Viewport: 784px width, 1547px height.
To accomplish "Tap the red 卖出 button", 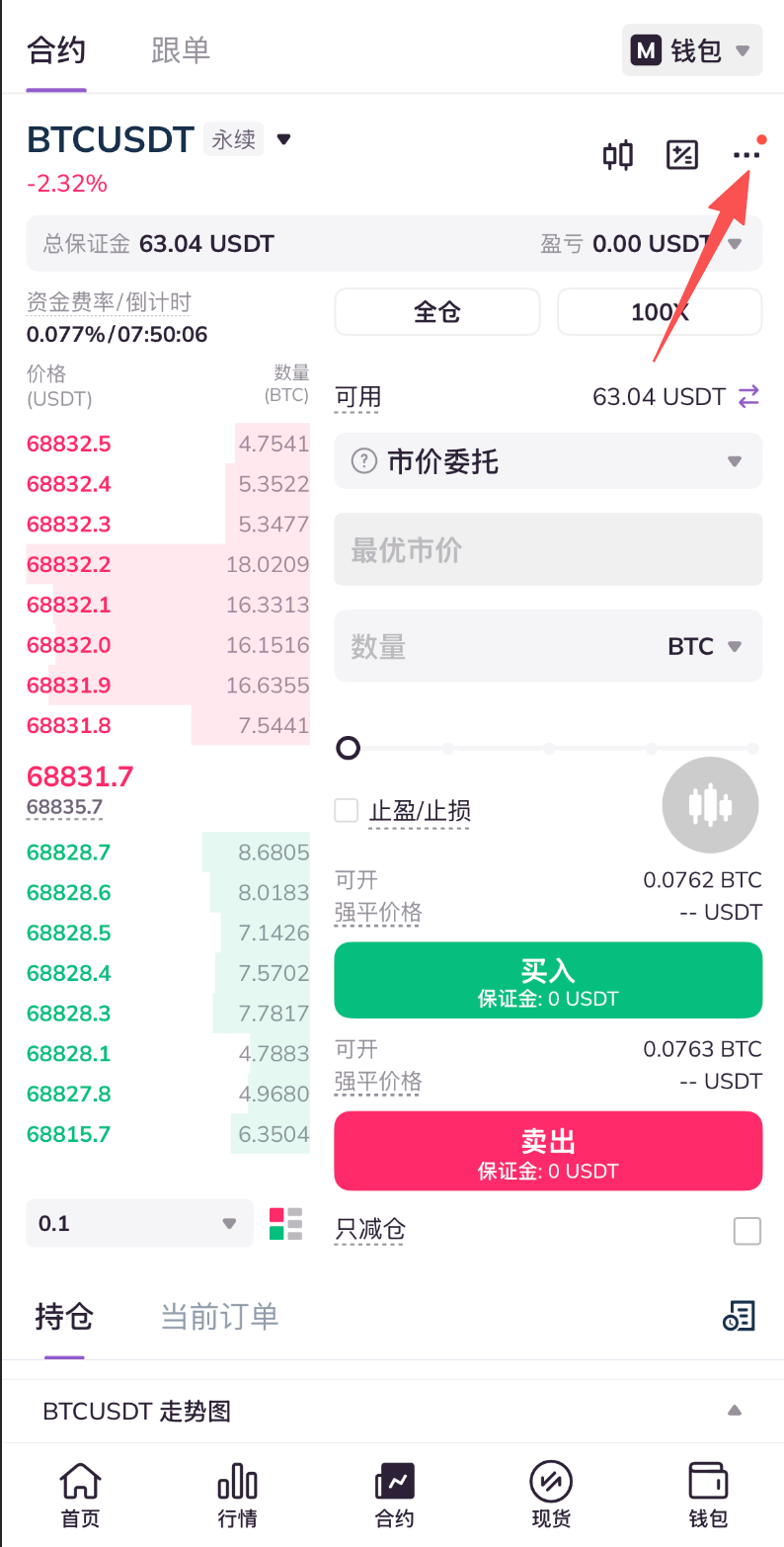I will point(548,1151).
